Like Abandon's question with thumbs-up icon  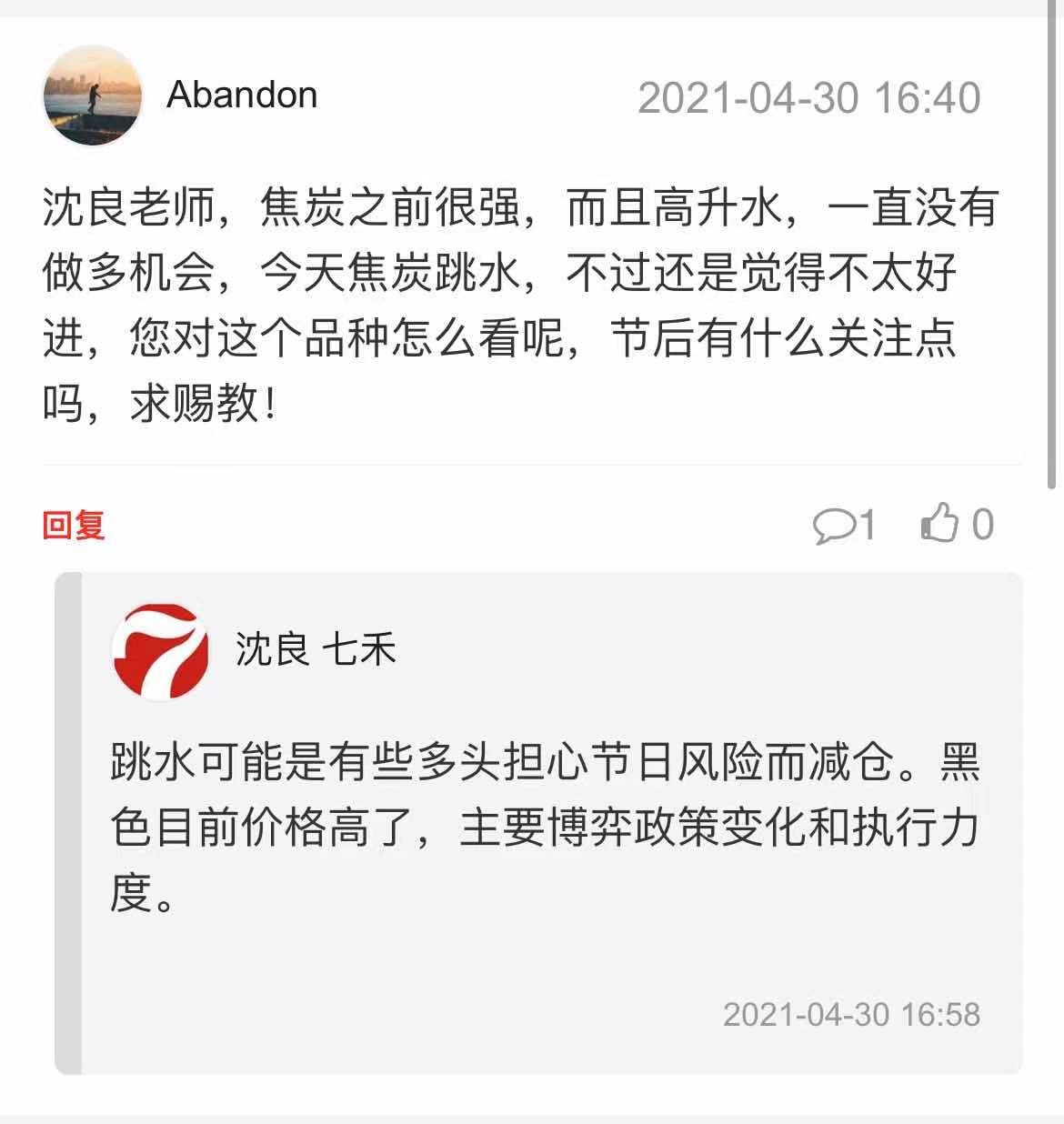(x=940, y=524)
